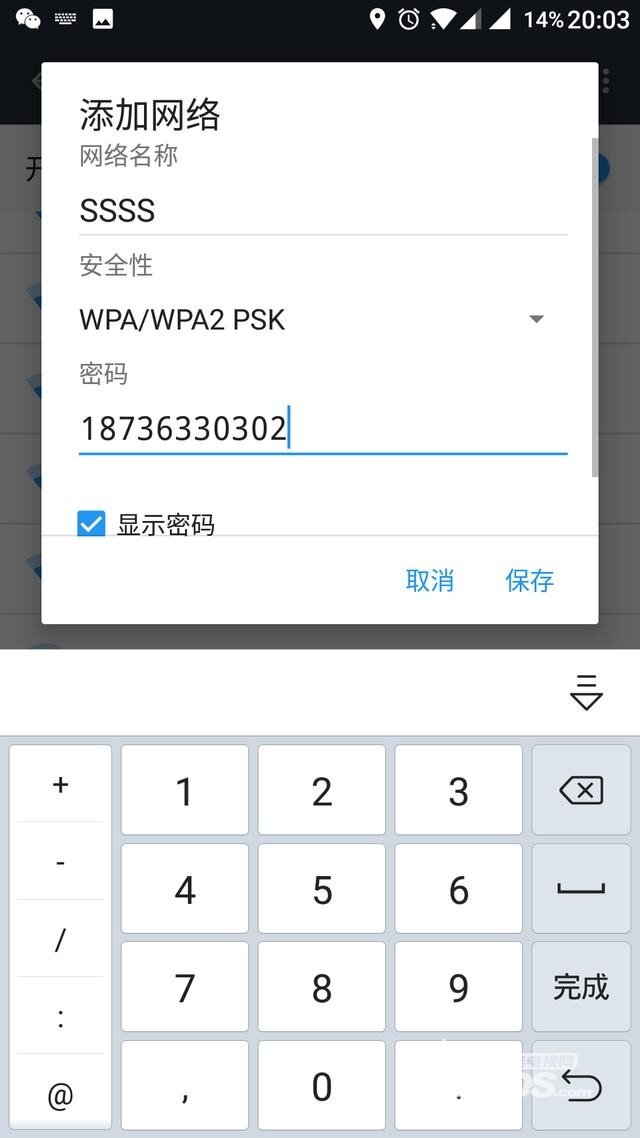Tap the password input field
The height and width of the screenshot is (1138, 640).
click(x=322, y=429)
